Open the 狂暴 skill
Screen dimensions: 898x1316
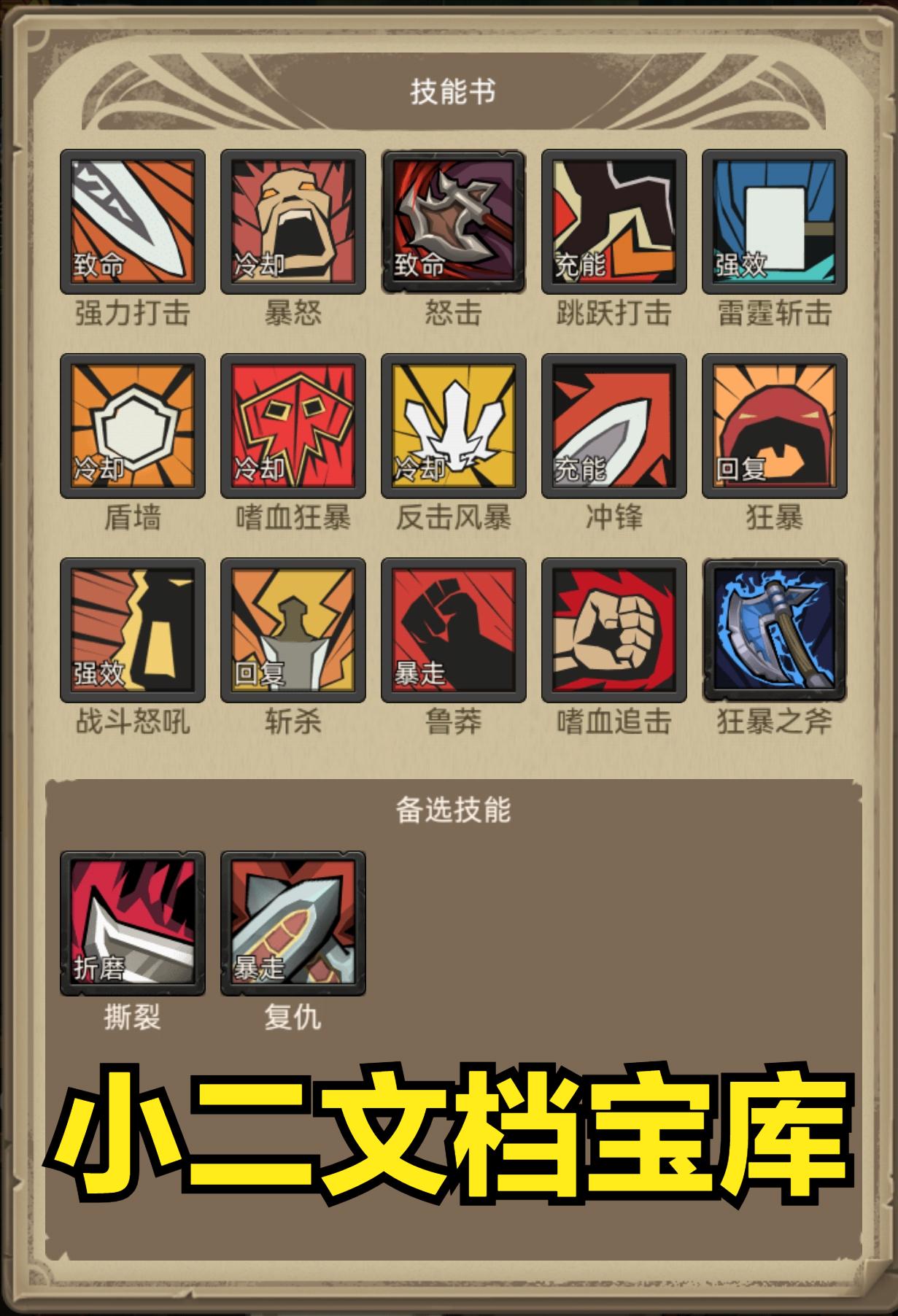click(774, 426)
